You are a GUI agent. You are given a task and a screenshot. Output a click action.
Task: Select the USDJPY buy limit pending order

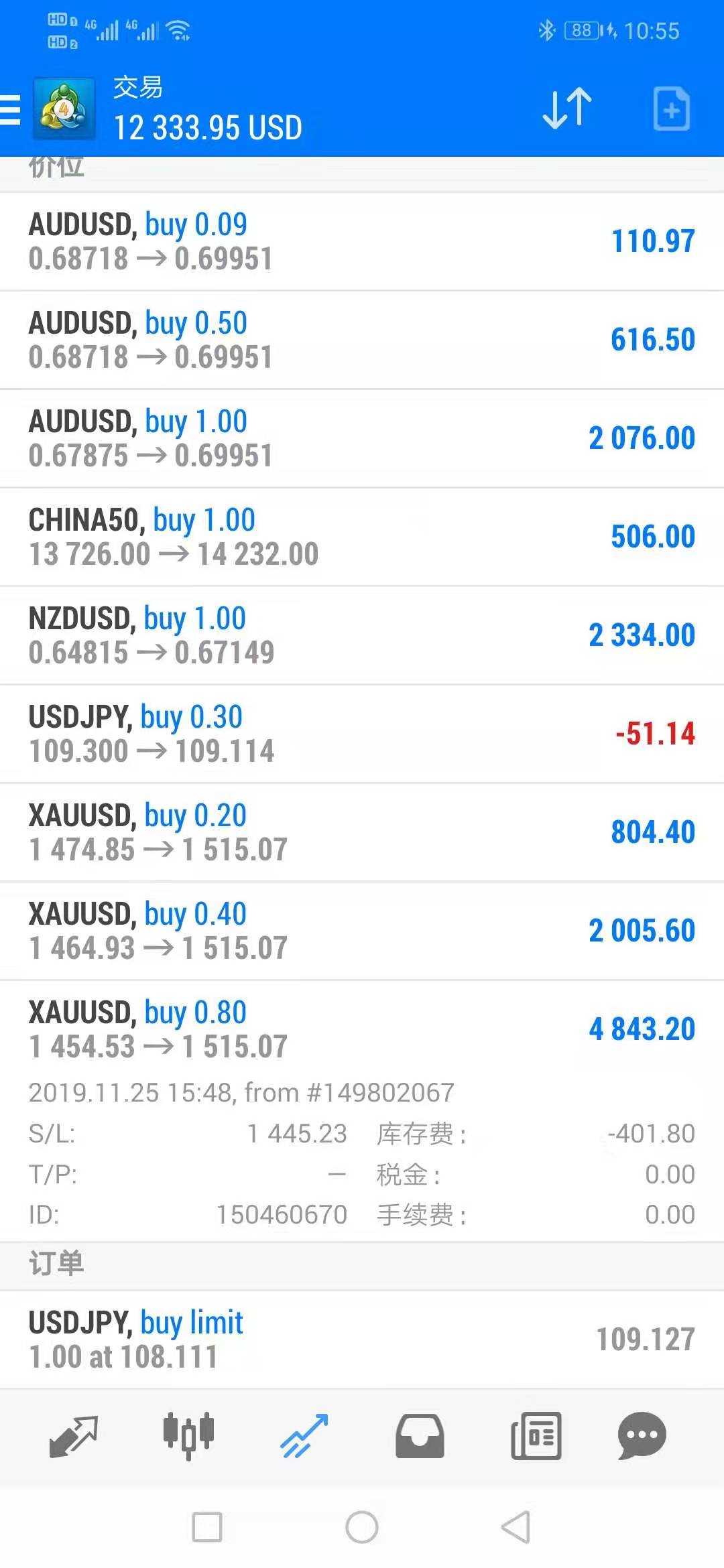click(362, 1339)
